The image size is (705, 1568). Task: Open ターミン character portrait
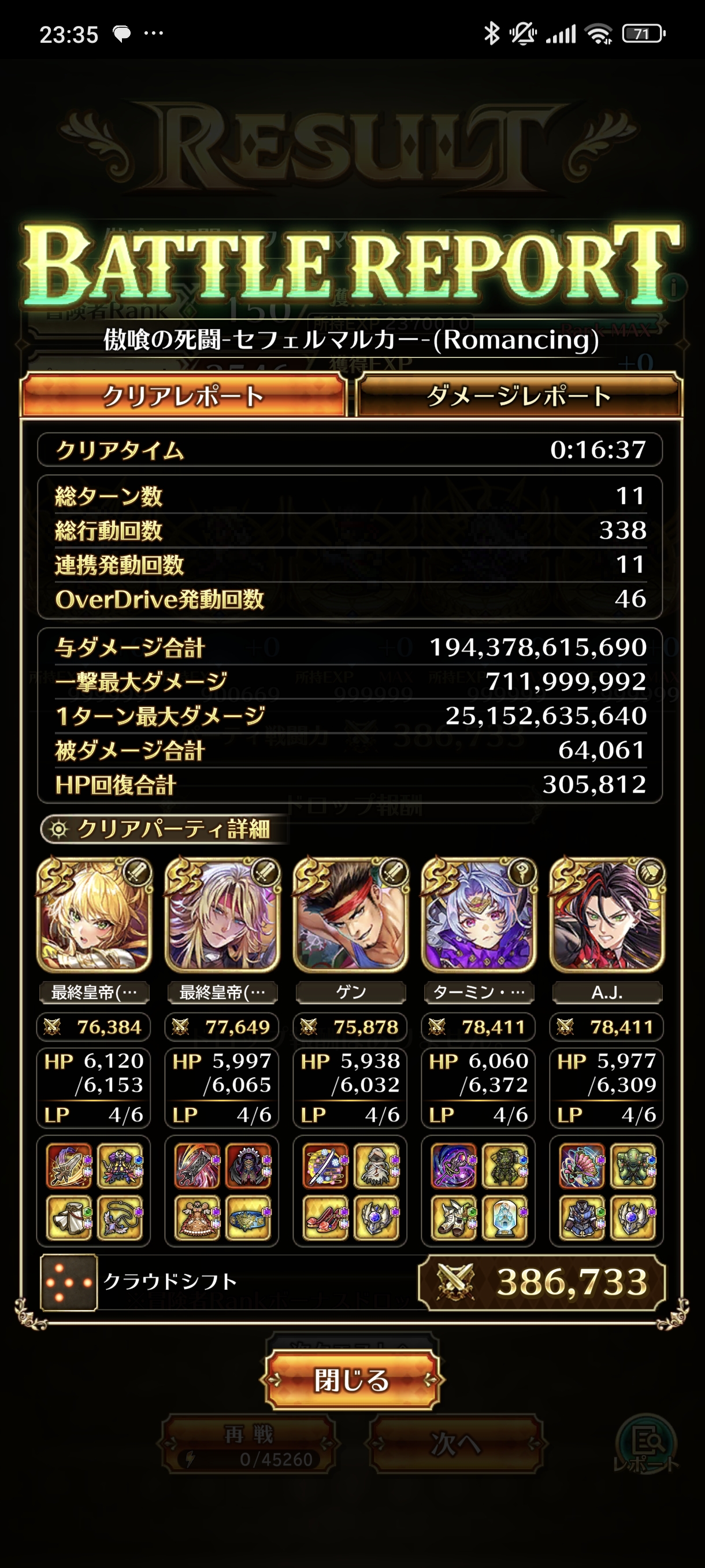pyautogui.click(x=478, y=915)
